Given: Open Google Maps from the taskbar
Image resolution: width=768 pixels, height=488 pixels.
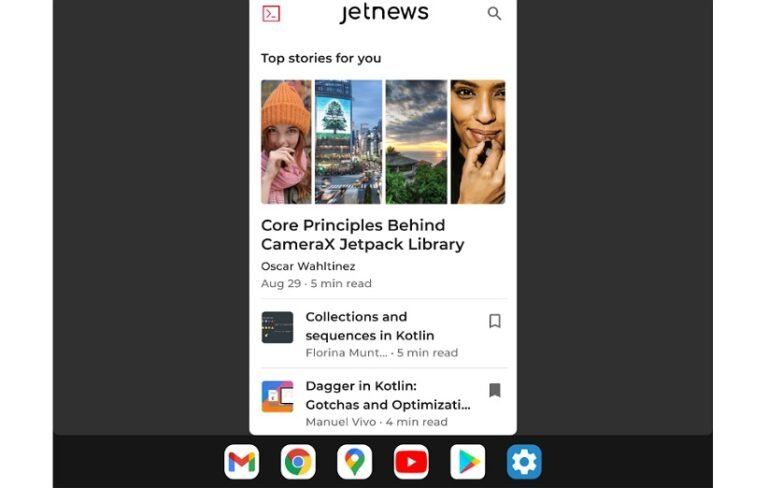Looking at the screenshot, I should (354, 462).
